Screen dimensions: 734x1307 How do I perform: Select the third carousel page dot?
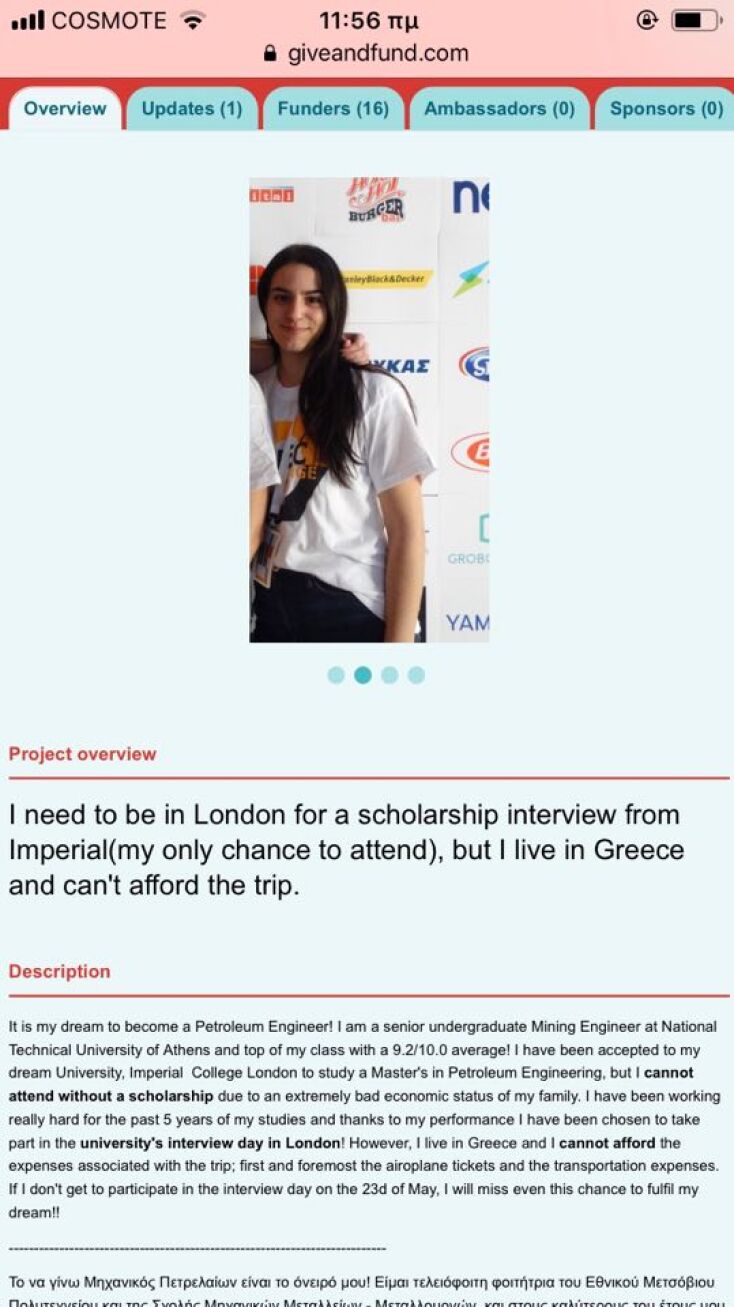tap(390, 675)
